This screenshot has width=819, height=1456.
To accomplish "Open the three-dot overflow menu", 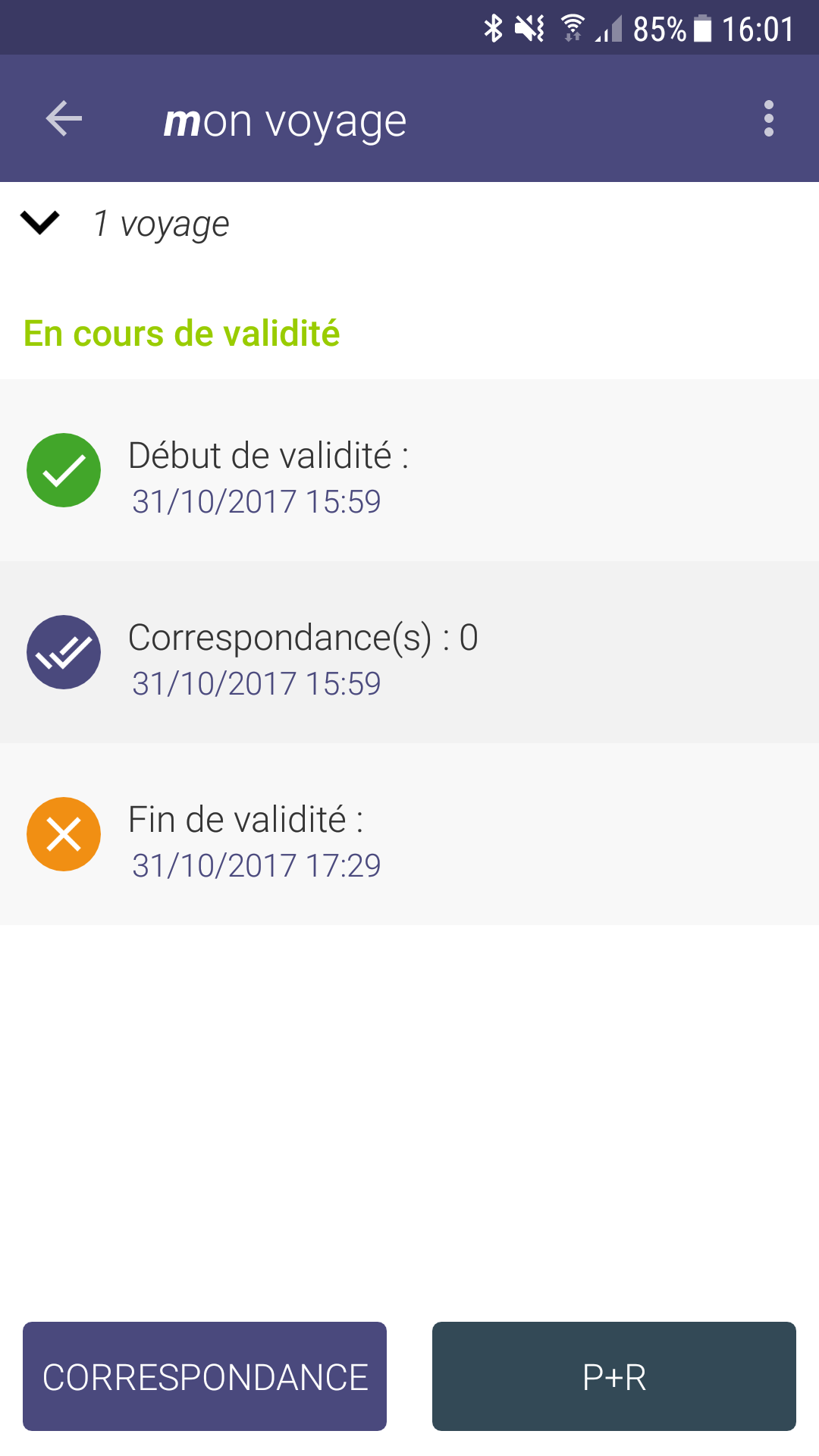I will [x=768, y=119].
